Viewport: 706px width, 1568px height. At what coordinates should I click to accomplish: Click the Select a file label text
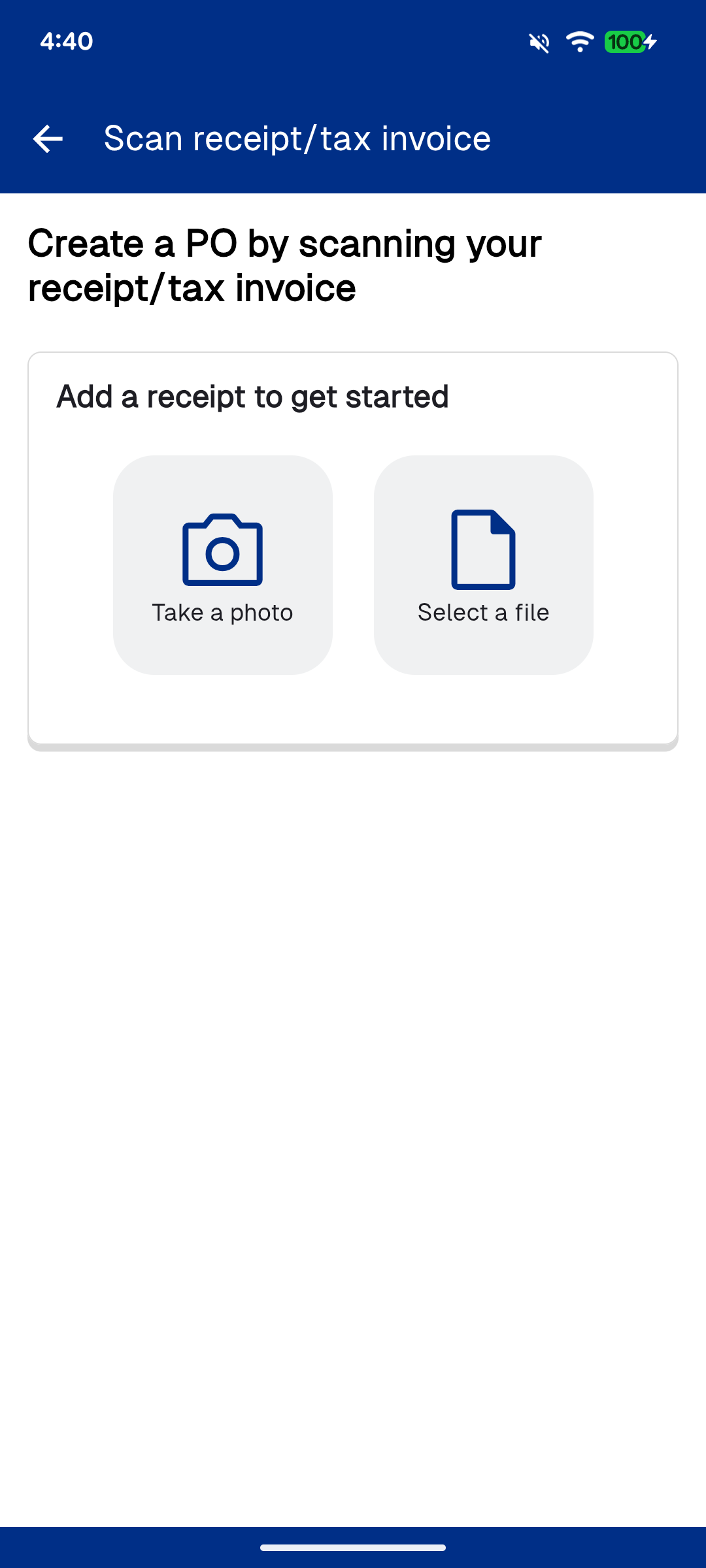[x=483, y=612]
